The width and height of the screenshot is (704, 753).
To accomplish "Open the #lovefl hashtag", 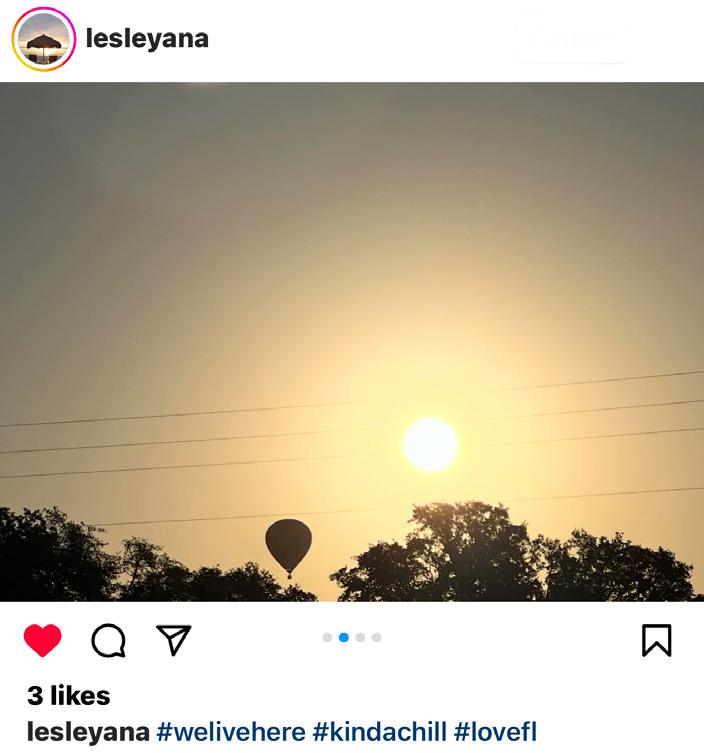I will (495, 732).
